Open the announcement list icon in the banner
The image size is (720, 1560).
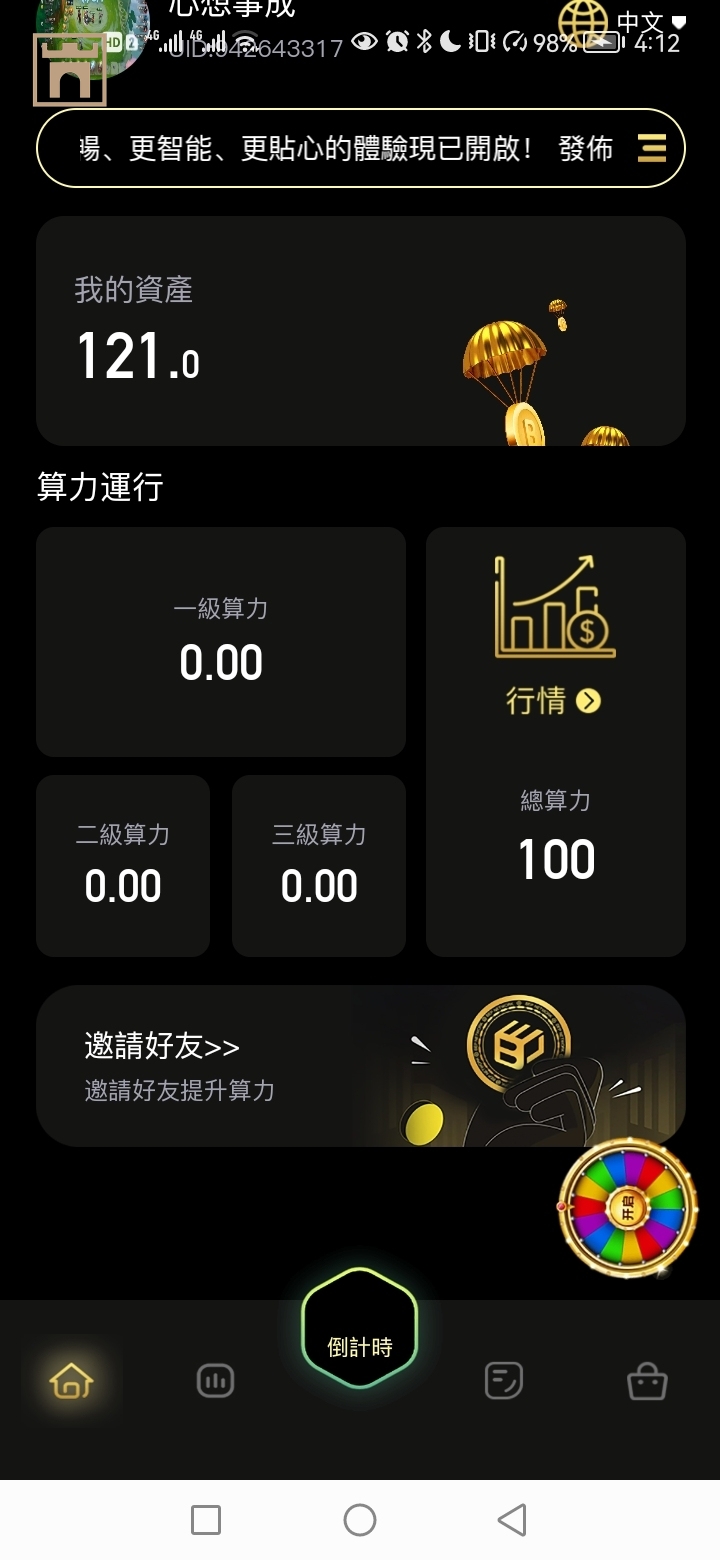[x=651, y=149]
